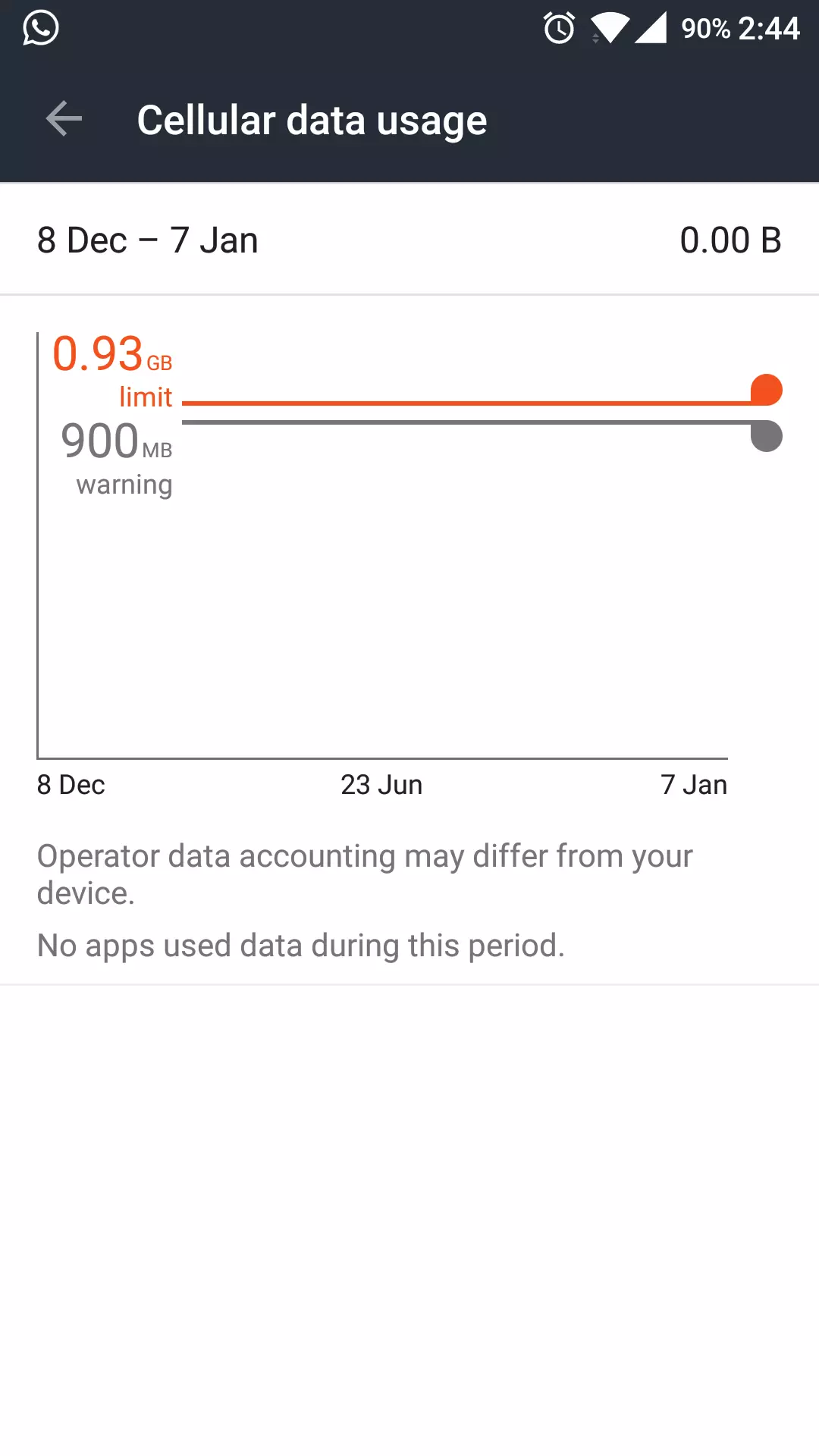Tap the cellular signal strength icon
This screenshot has height=1456, width=819.
click(x=649, y=27)
